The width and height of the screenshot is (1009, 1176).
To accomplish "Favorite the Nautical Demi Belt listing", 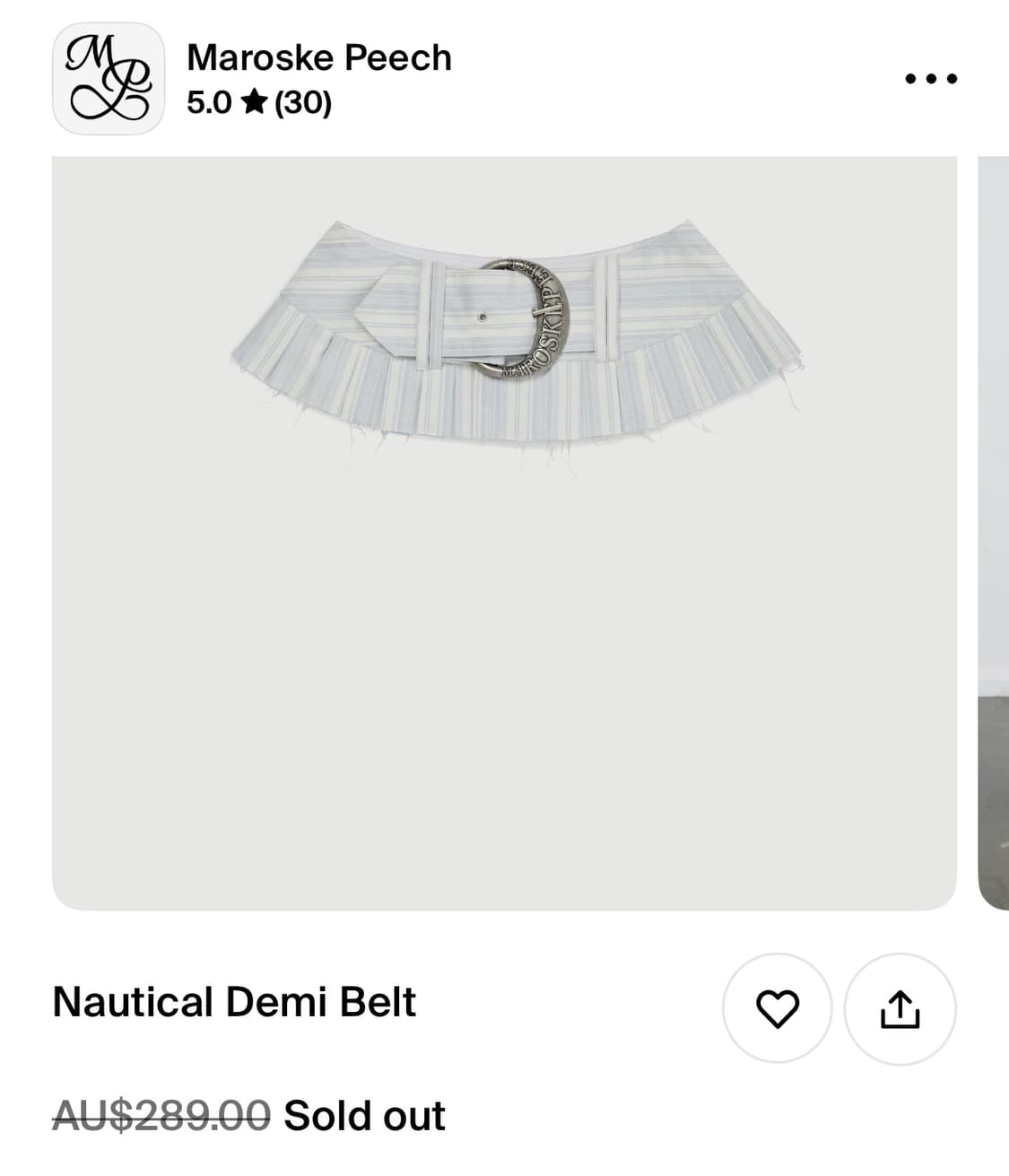I will (777, 1008).
